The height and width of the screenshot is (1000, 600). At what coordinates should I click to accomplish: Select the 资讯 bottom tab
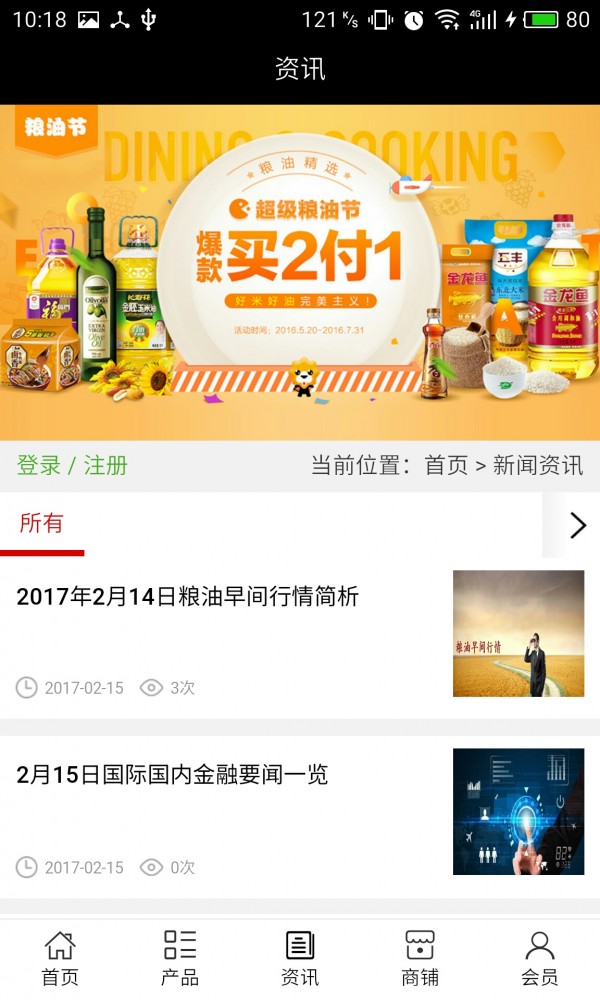[x=300, y=959]
